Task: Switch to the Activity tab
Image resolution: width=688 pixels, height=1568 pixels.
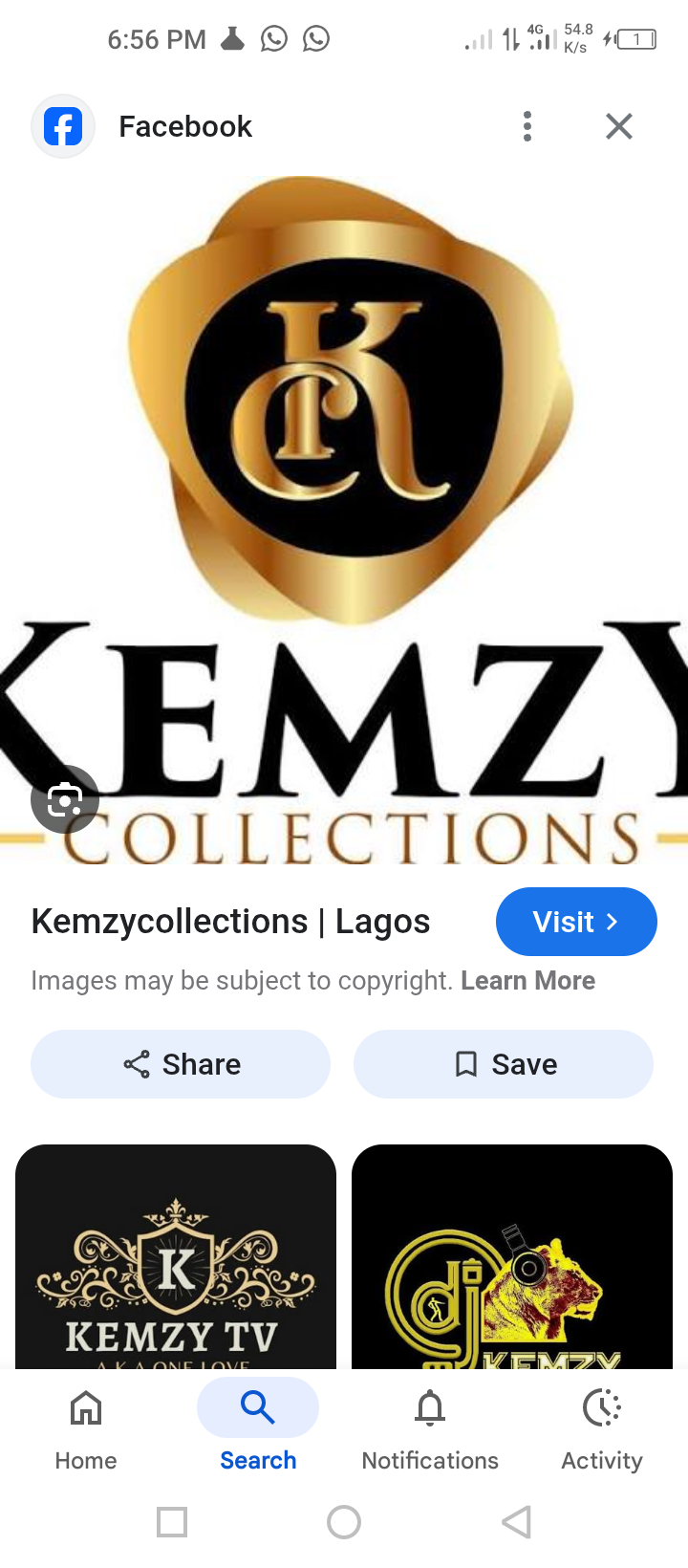Action: point(602,1426)
